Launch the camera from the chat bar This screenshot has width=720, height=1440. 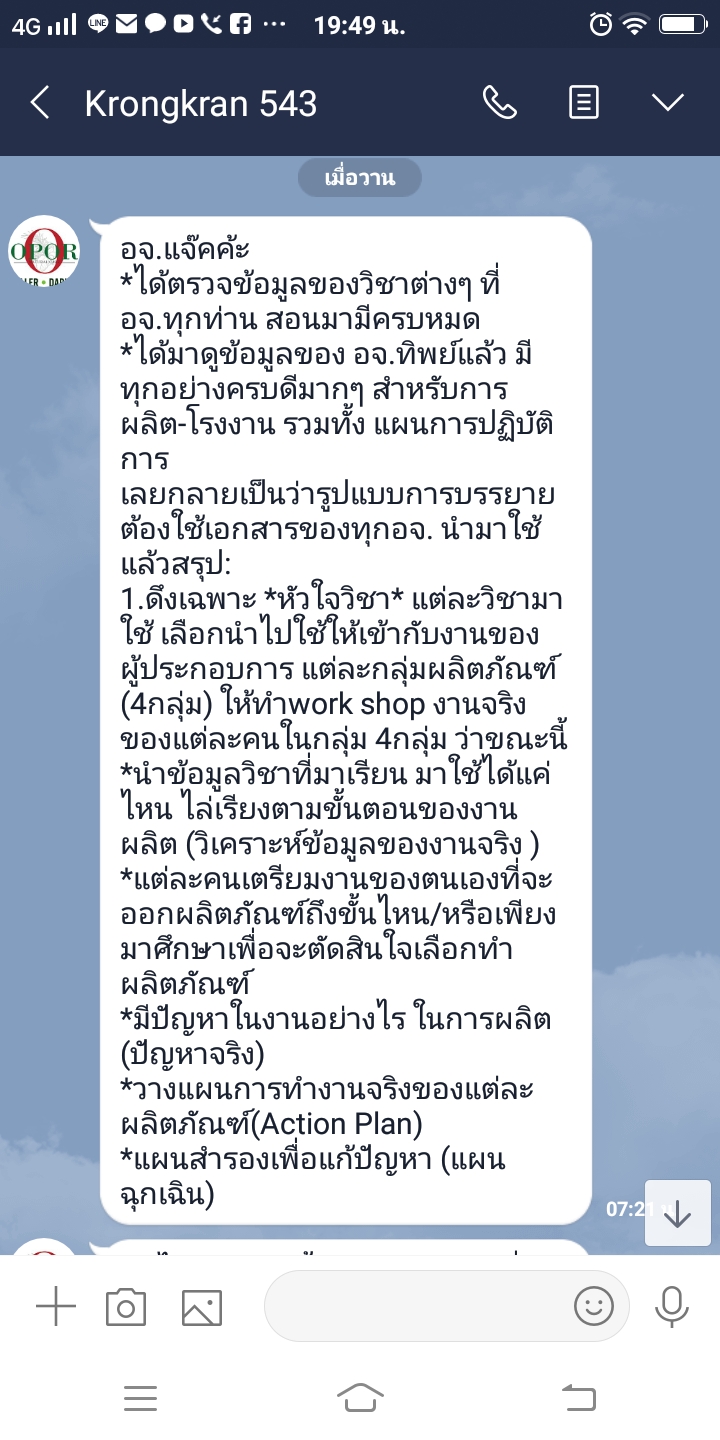126,1306
